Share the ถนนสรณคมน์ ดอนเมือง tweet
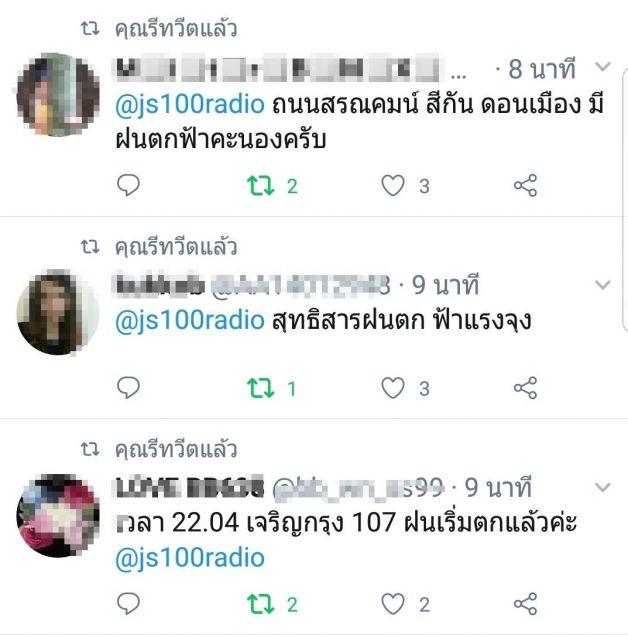The image size is (628, 635). [x=525, y=186]
